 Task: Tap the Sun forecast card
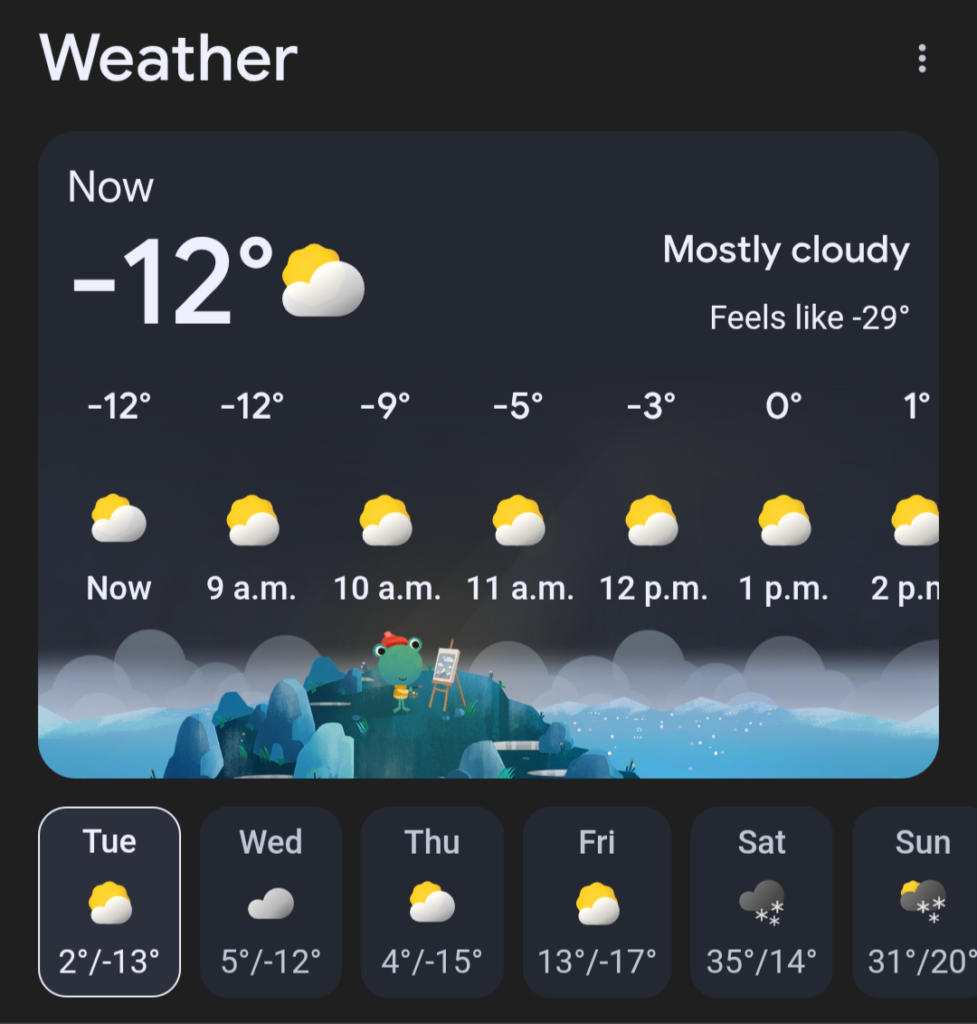(918, 902)
